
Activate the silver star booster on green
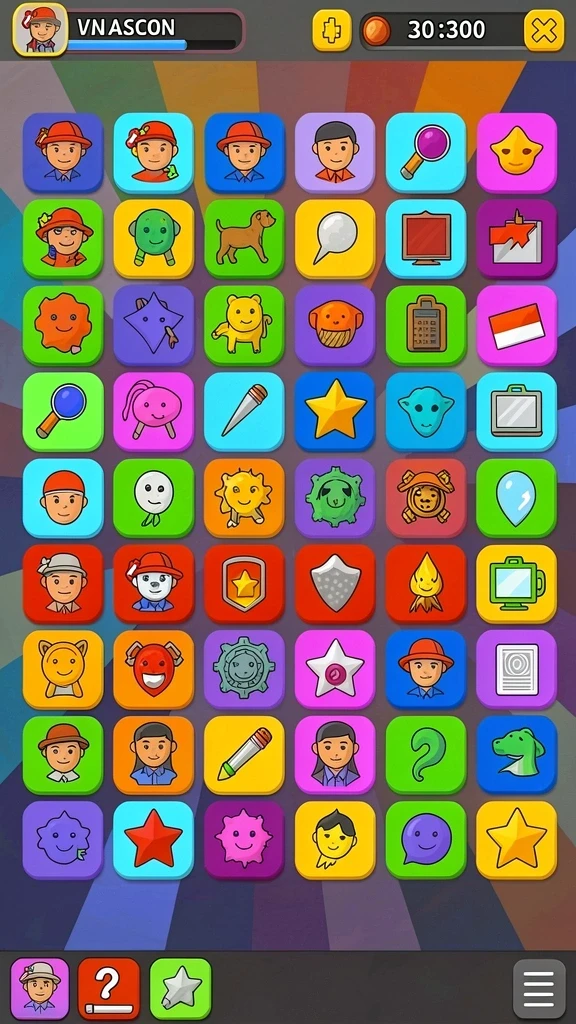pyautogui.click(x=181, y=989)
